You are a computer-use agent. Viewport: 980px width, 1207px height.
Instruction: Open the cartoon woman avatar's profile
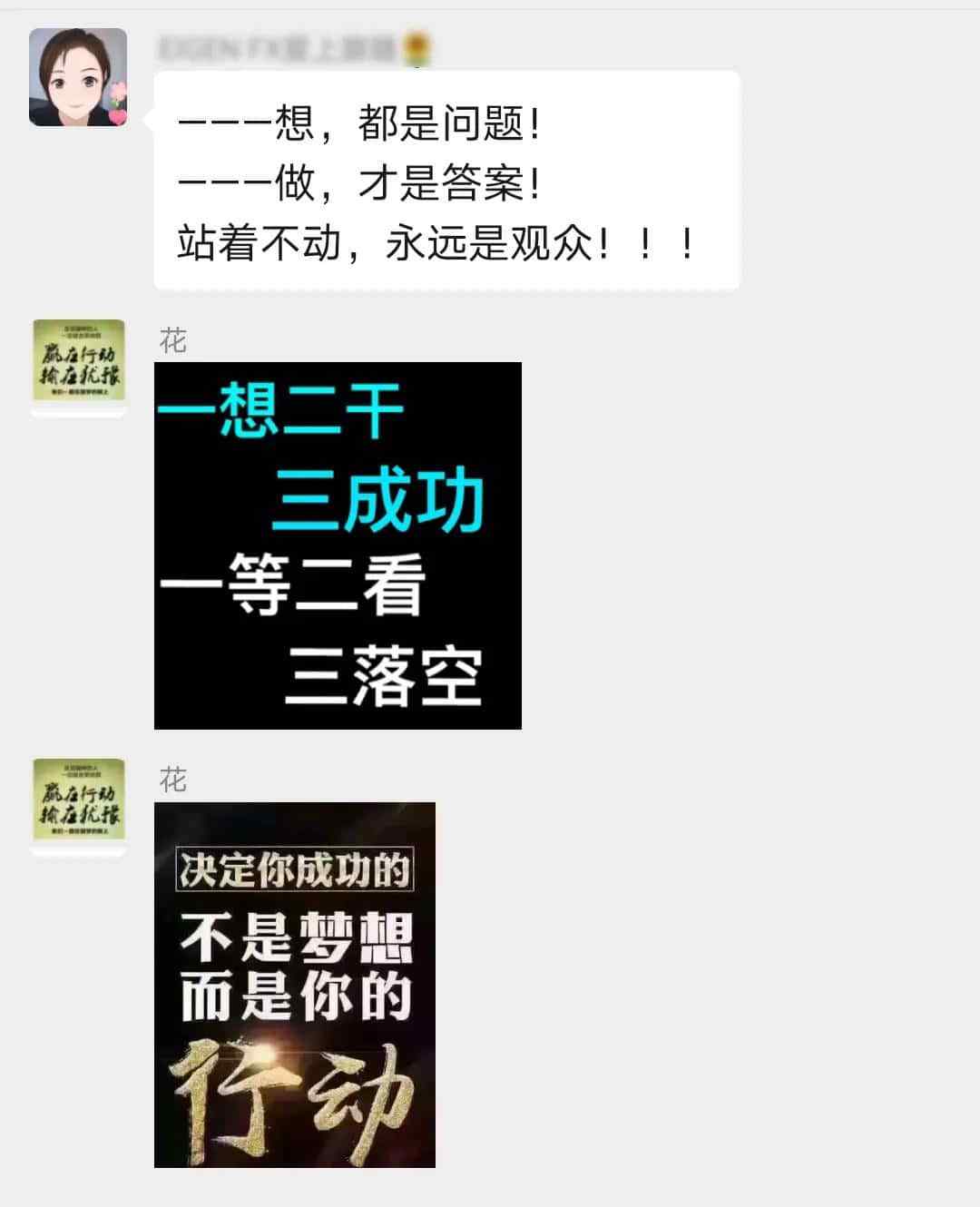click(78, 77)
